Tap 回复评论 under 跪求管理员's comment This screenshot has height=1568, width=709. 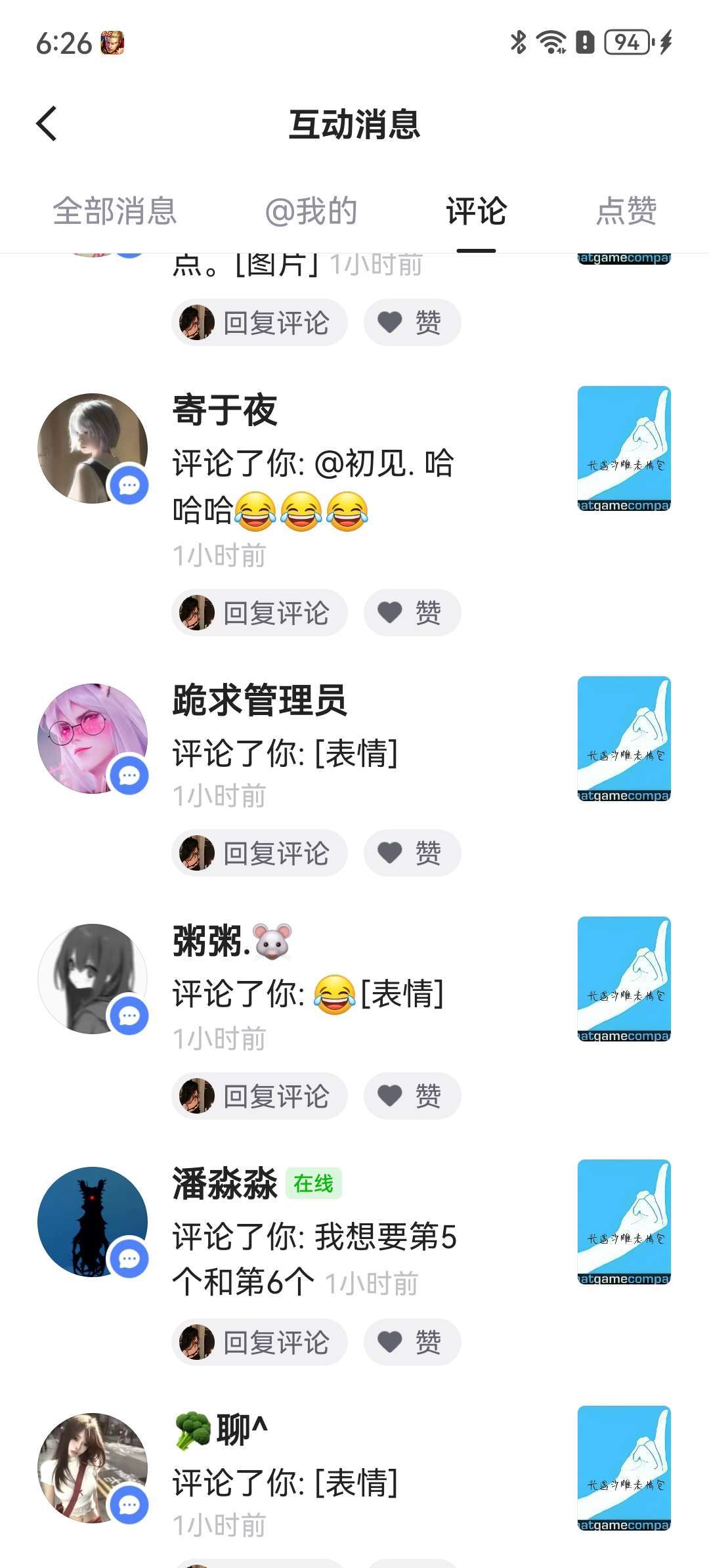pos(260,853)
